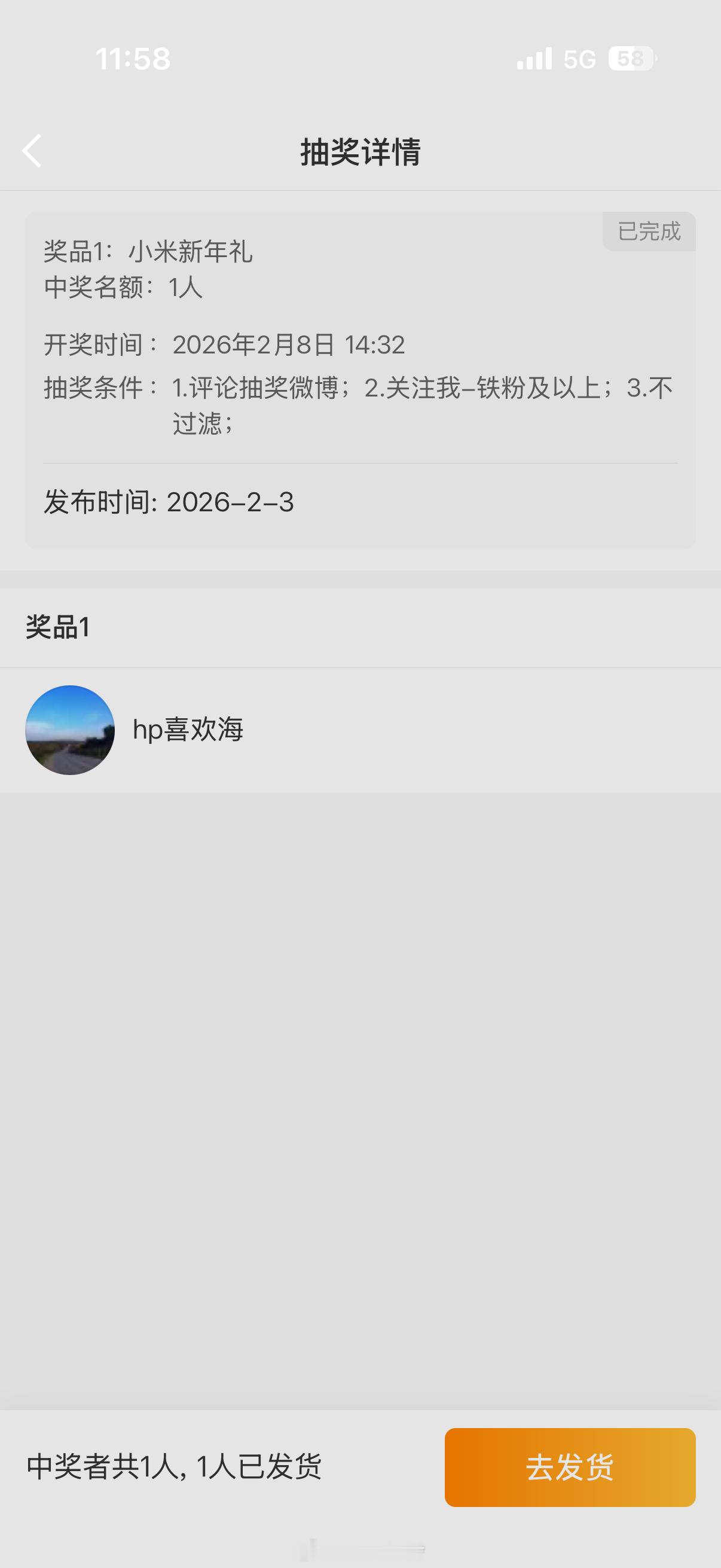The width and height of the screenshot is (721, 1568).
Task: Expand the winner list under 奖品1
Action: [360, 731]
